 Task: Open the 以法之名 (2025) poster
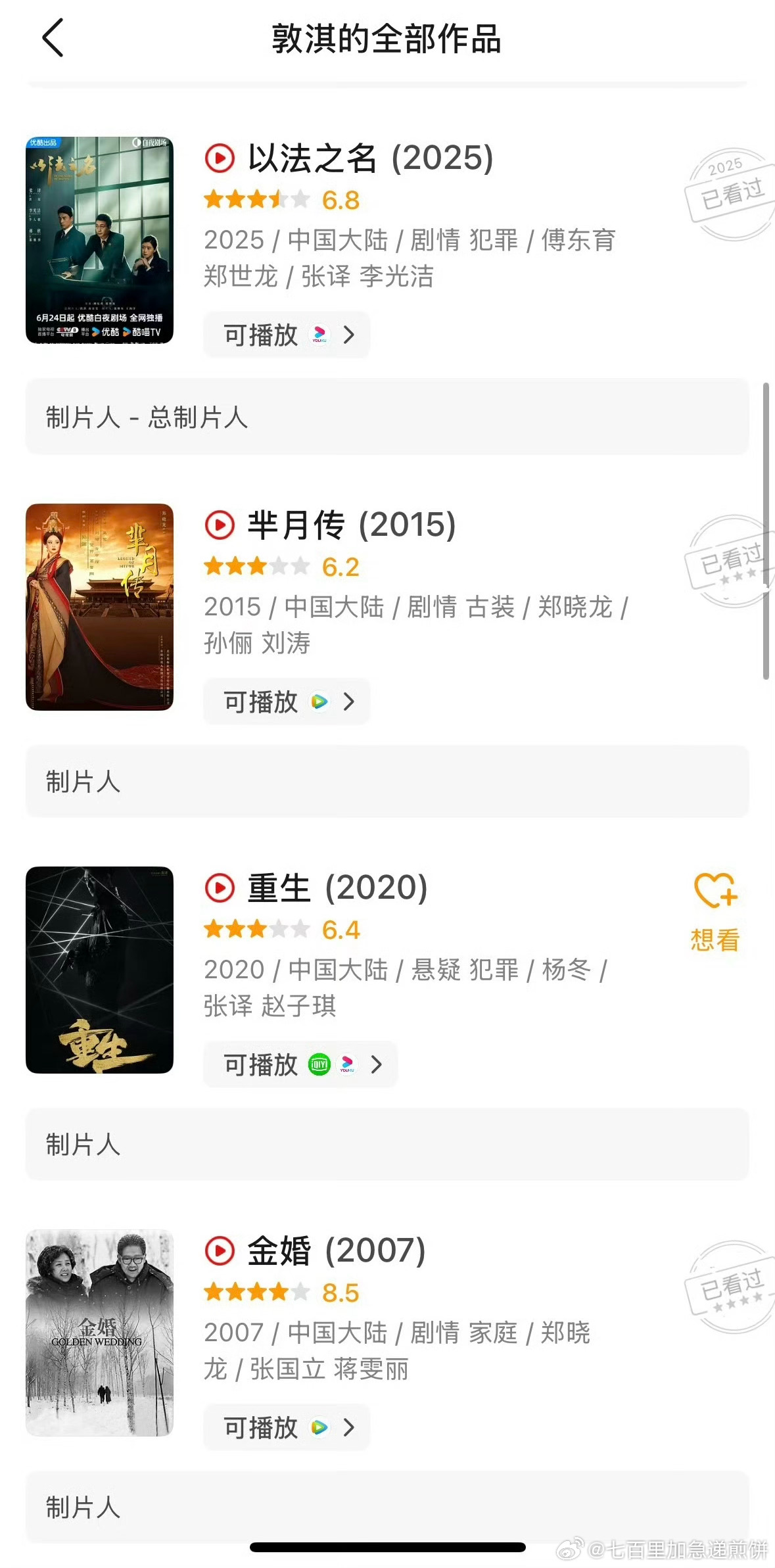click(99, 240)
